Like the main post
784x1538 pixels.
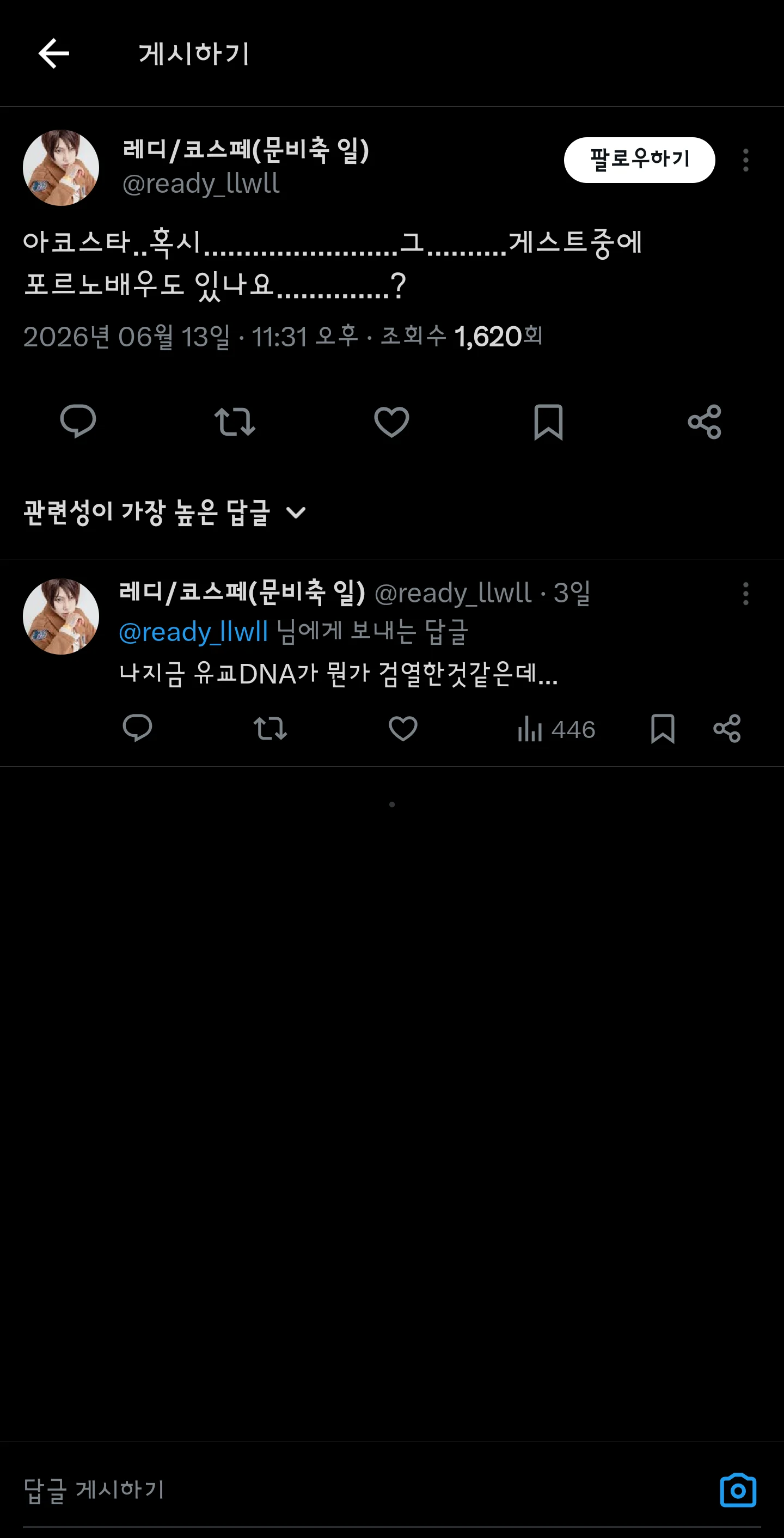pyautogui.click(x=391, y=422)
